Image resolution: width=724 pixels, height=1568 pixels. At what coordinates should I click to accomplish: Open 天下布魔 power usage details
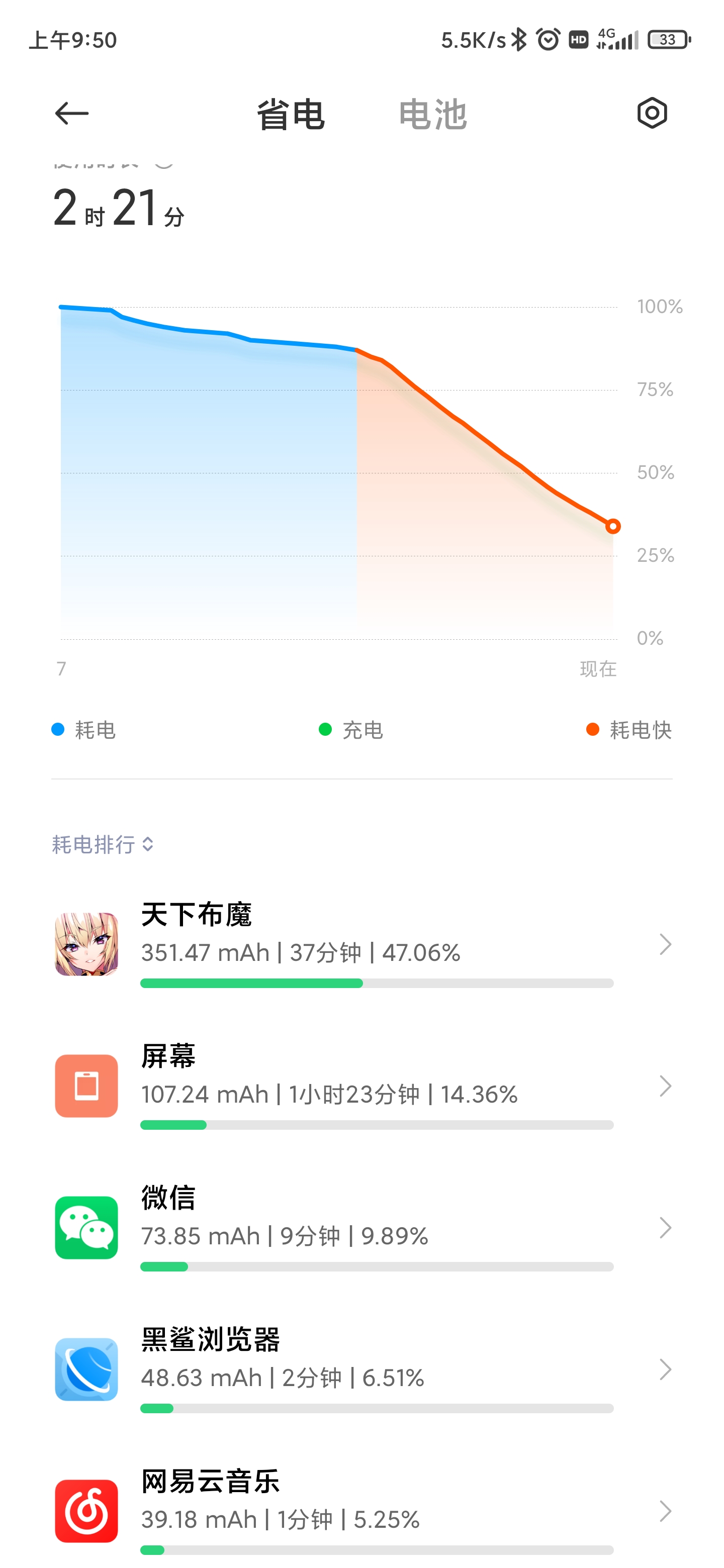[363, 944]
